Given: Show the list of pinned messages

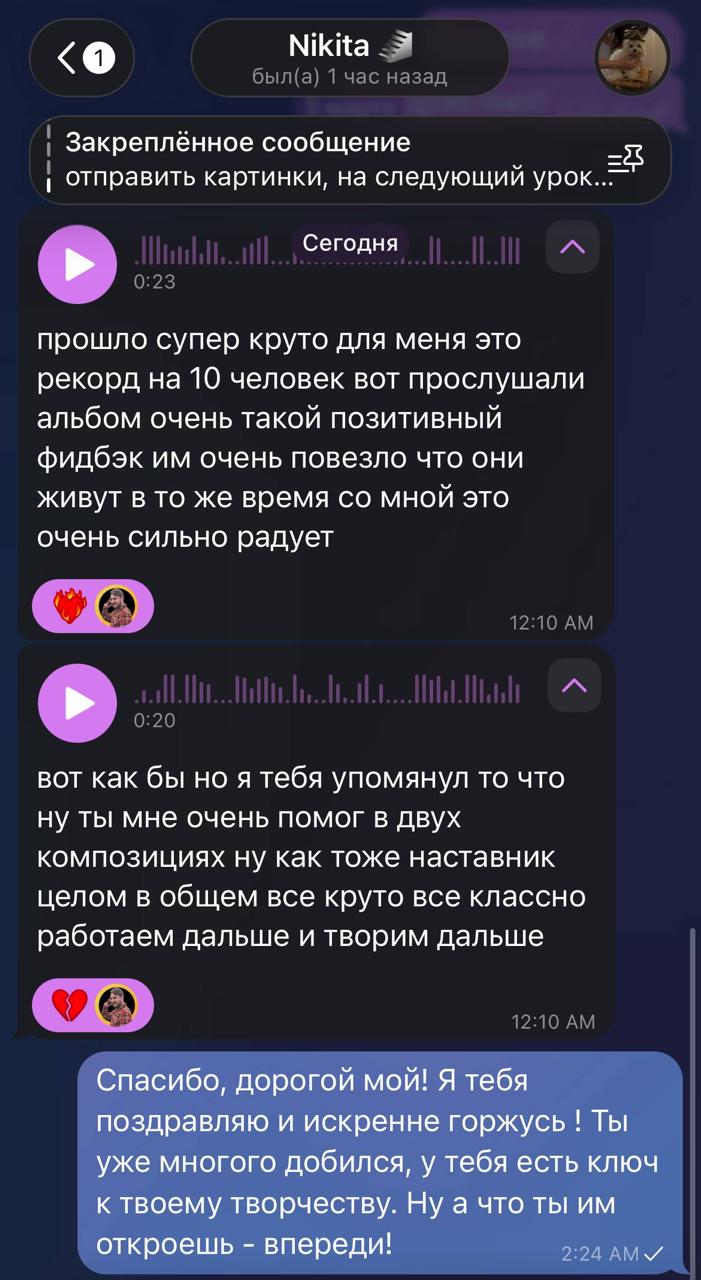Looking at the screenshot, I should [x=627, y=160].
